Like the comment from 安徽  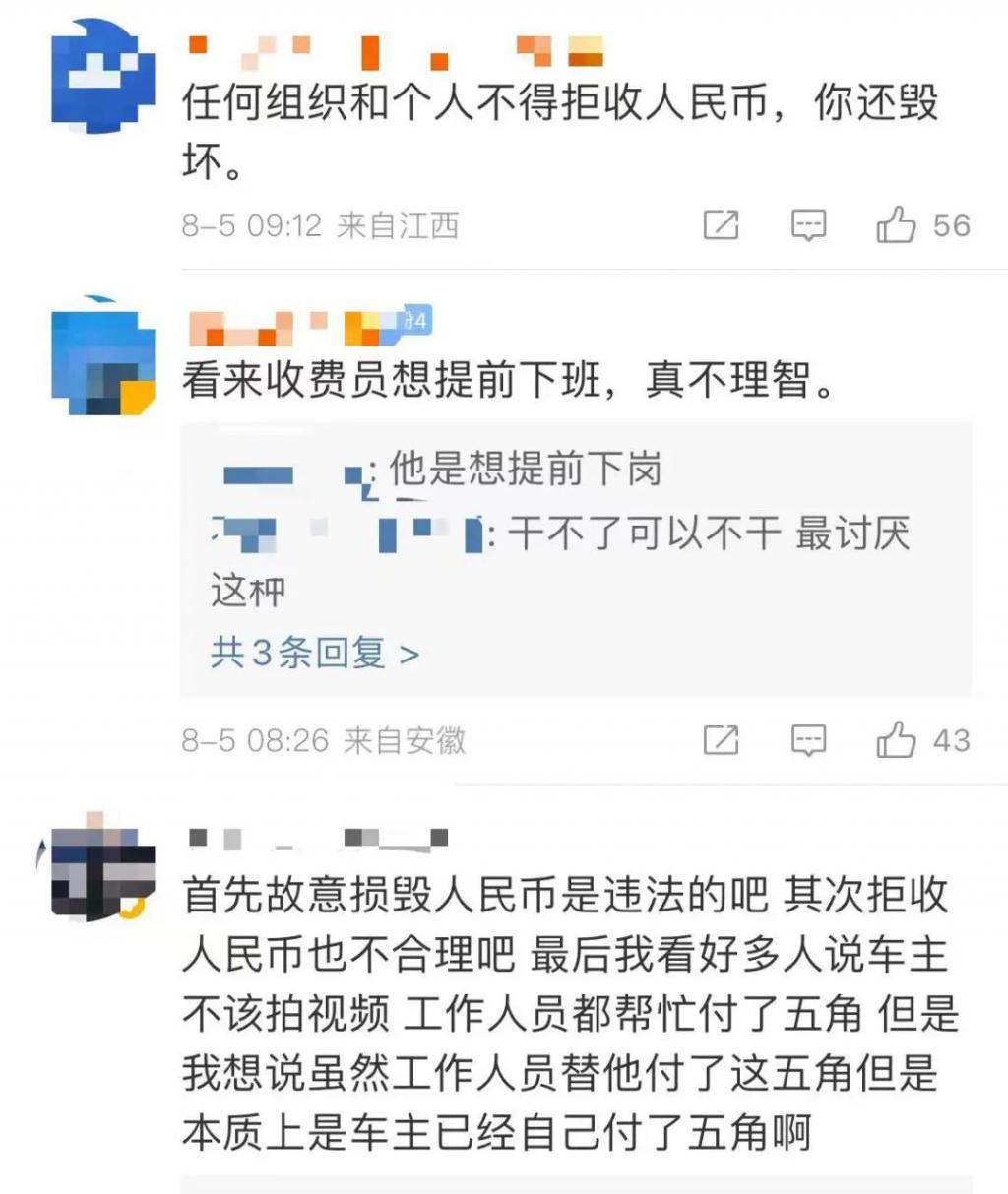[896, 740]
